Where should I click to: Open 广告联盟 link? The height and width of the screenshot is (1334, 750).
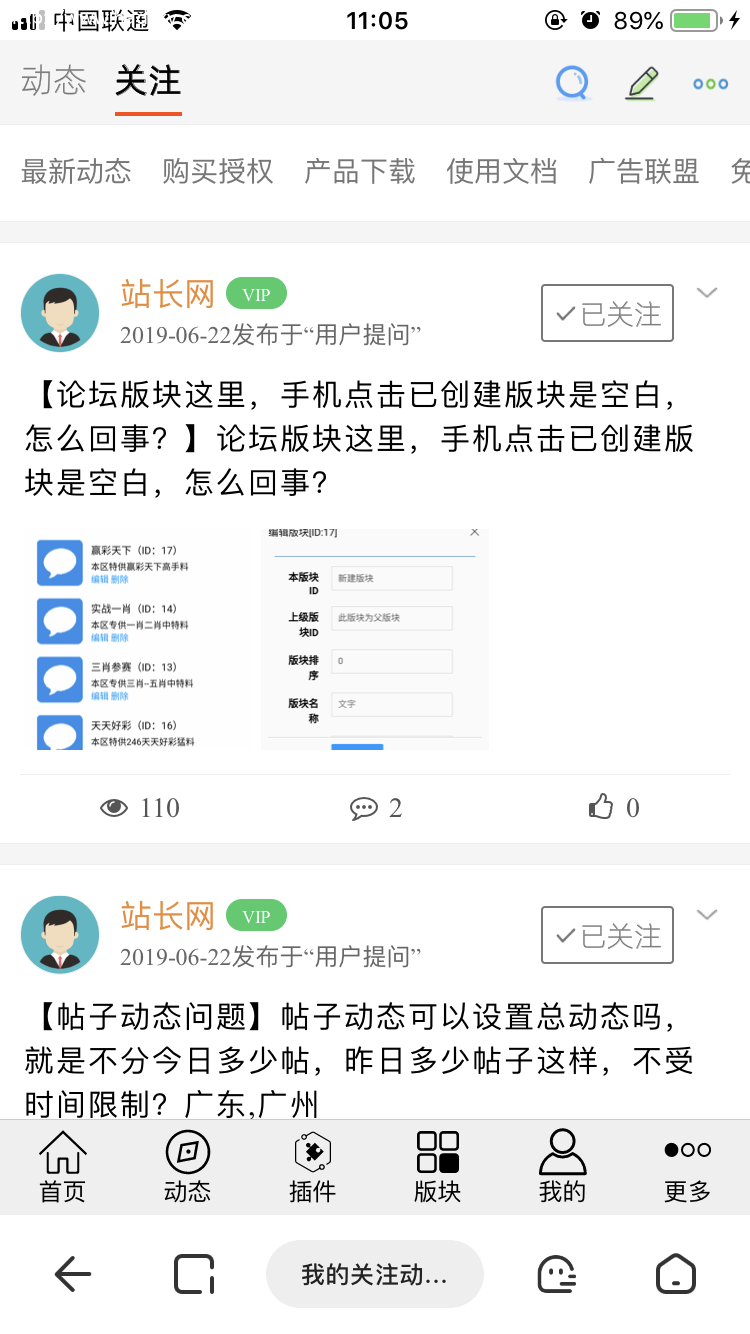tap(644, 171)
